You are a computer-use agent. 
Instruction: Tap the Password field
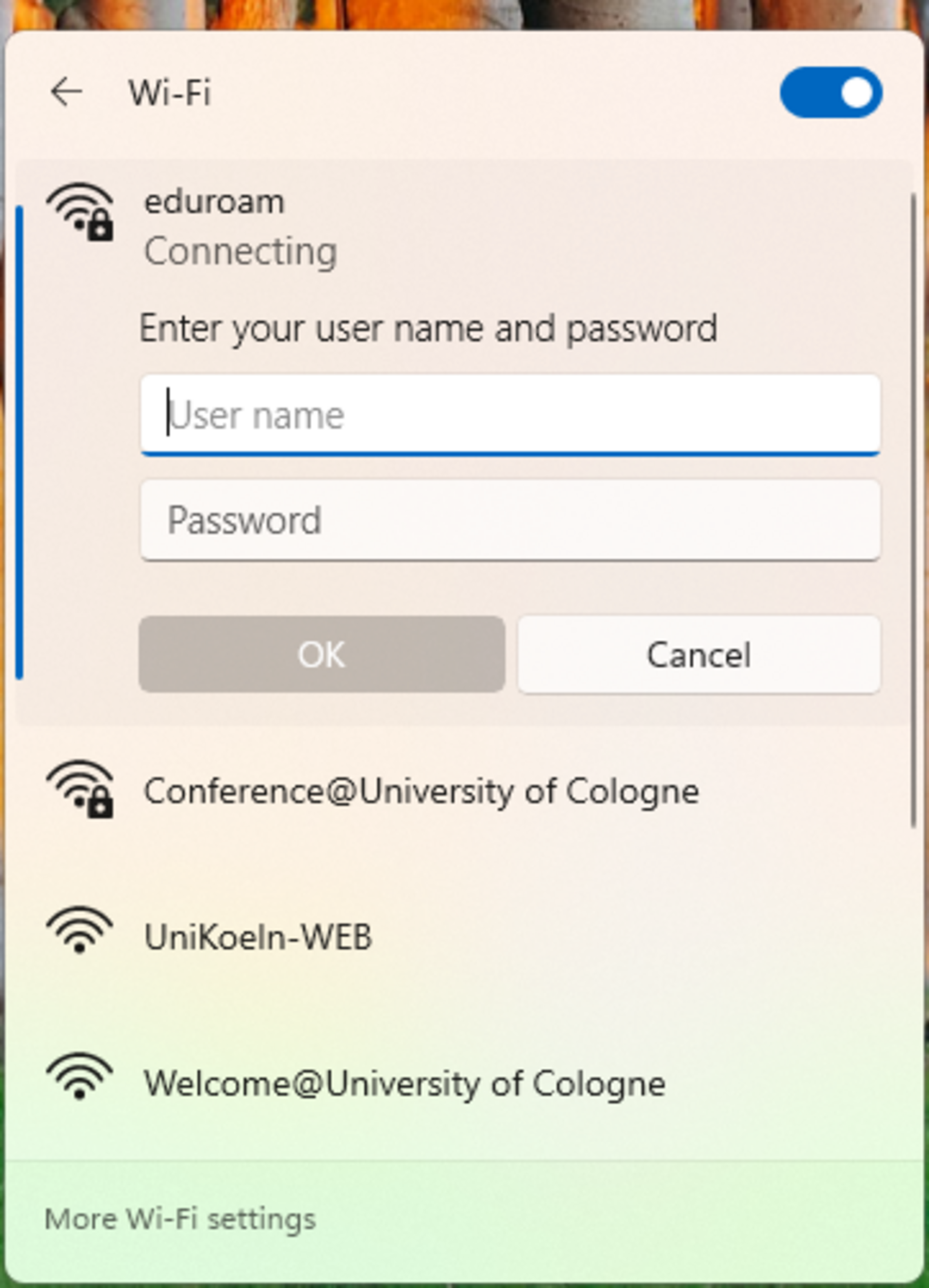pyautogui.click(x=510, y=520)
